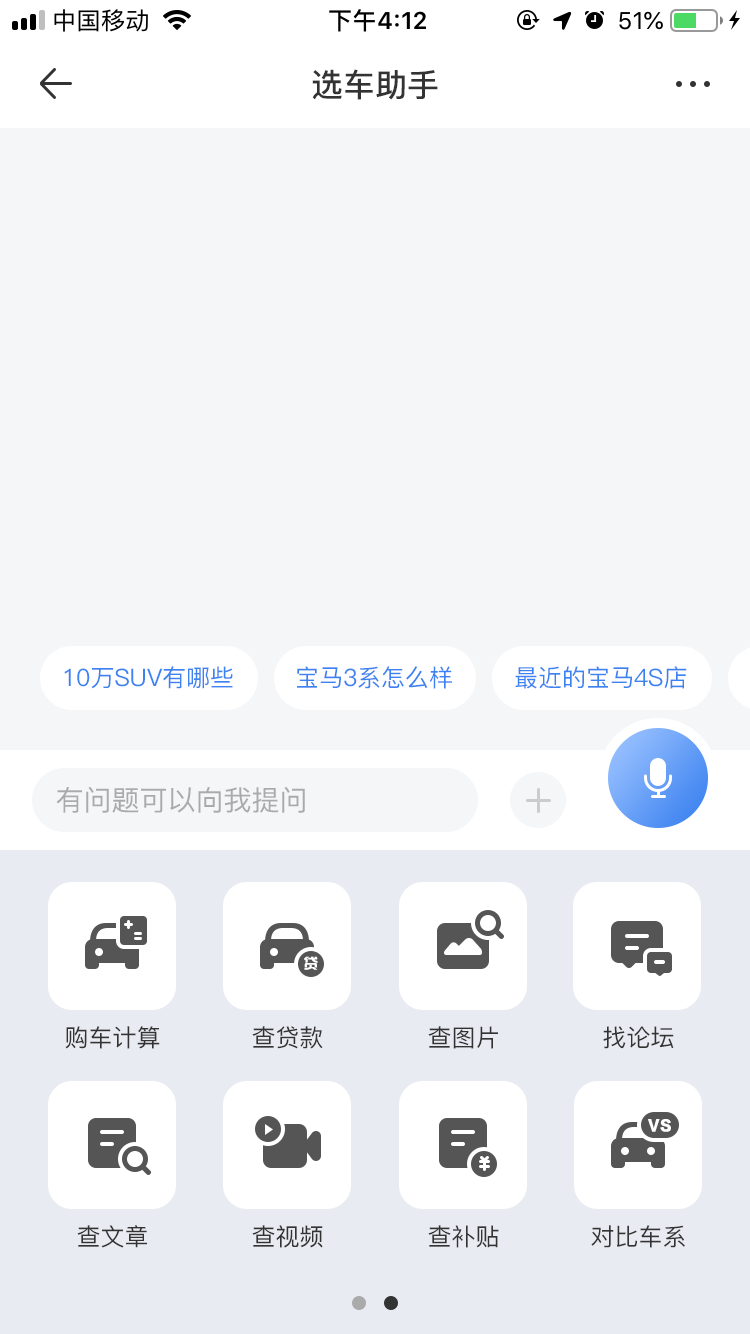Open the 查图片 picture search
The height and width of the screenshot is (1334, 750).
coord(463,946)
